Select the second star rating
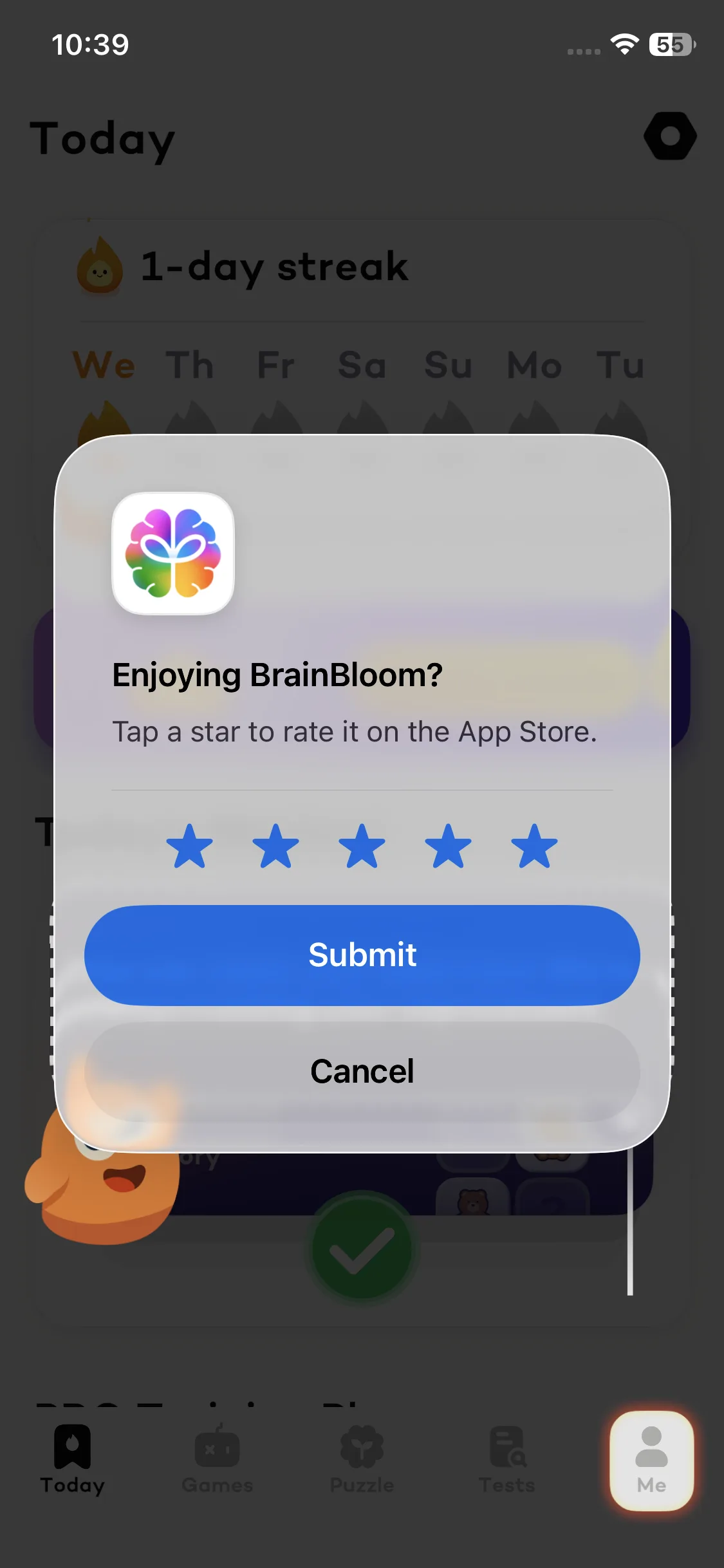This screenshot has height=1568, width=724. coord(275,846)
